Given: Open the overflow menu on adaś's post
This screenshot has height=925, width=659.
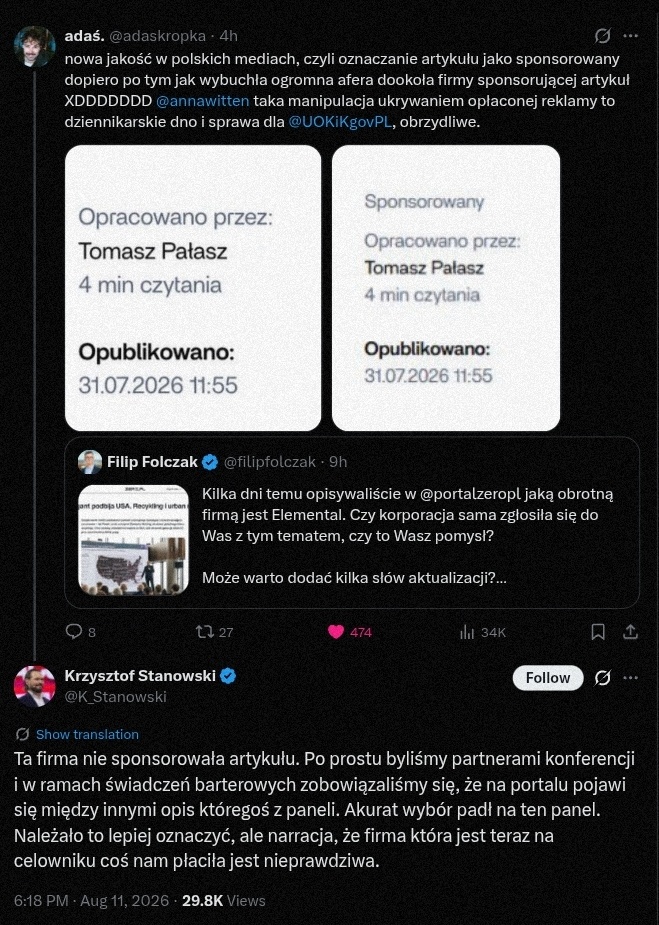Looking at the screenshot, I should point(631,36).
